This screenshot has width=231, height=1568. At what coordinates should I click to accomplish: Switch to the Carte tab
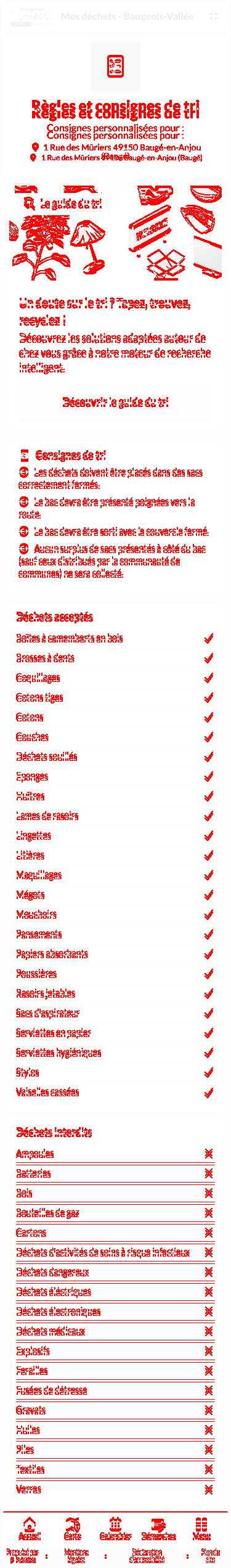(73, 1529)
